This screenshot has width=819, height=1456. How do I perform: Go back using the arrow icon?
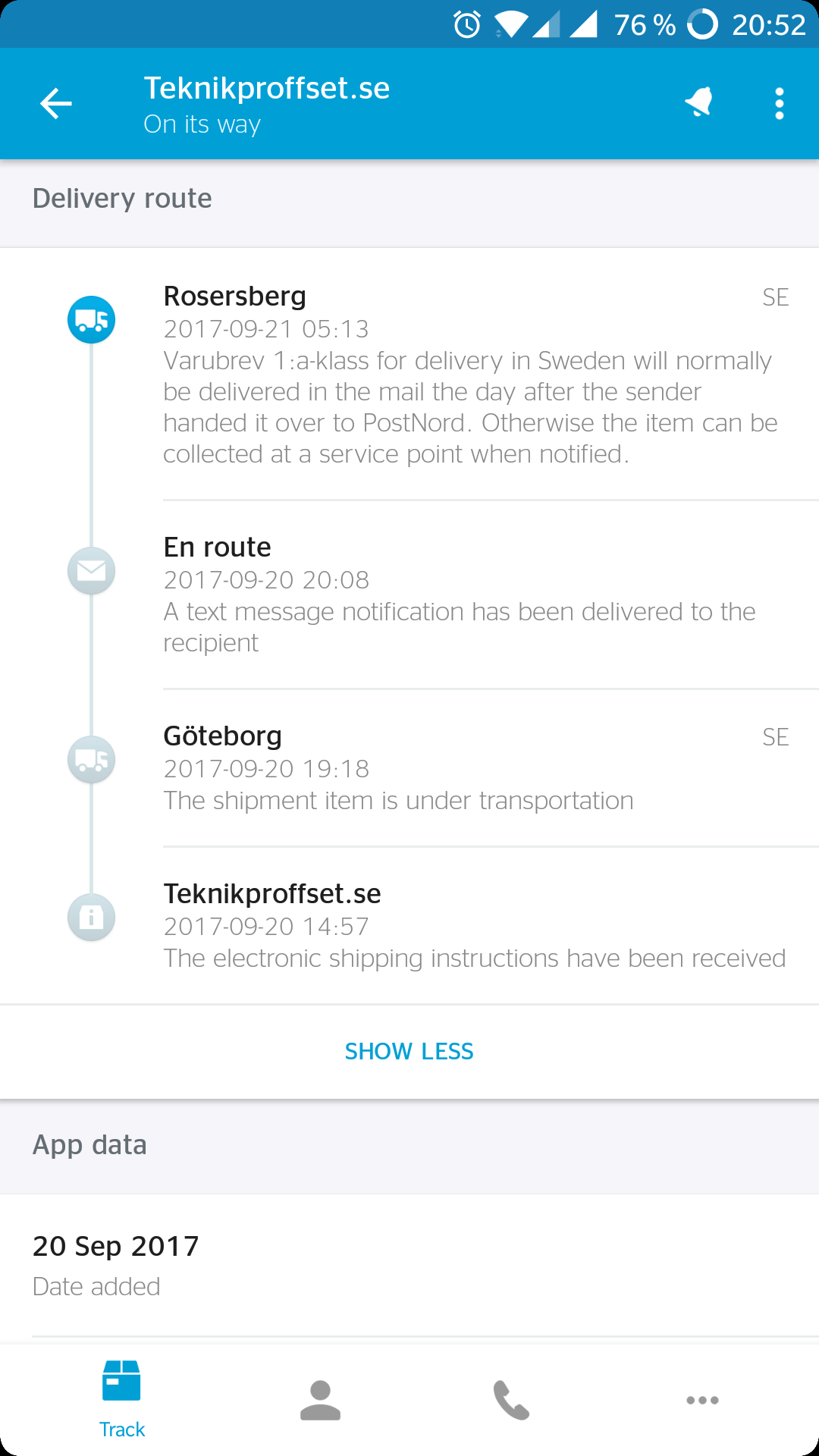pyautogui.click(x=56, y=104)
